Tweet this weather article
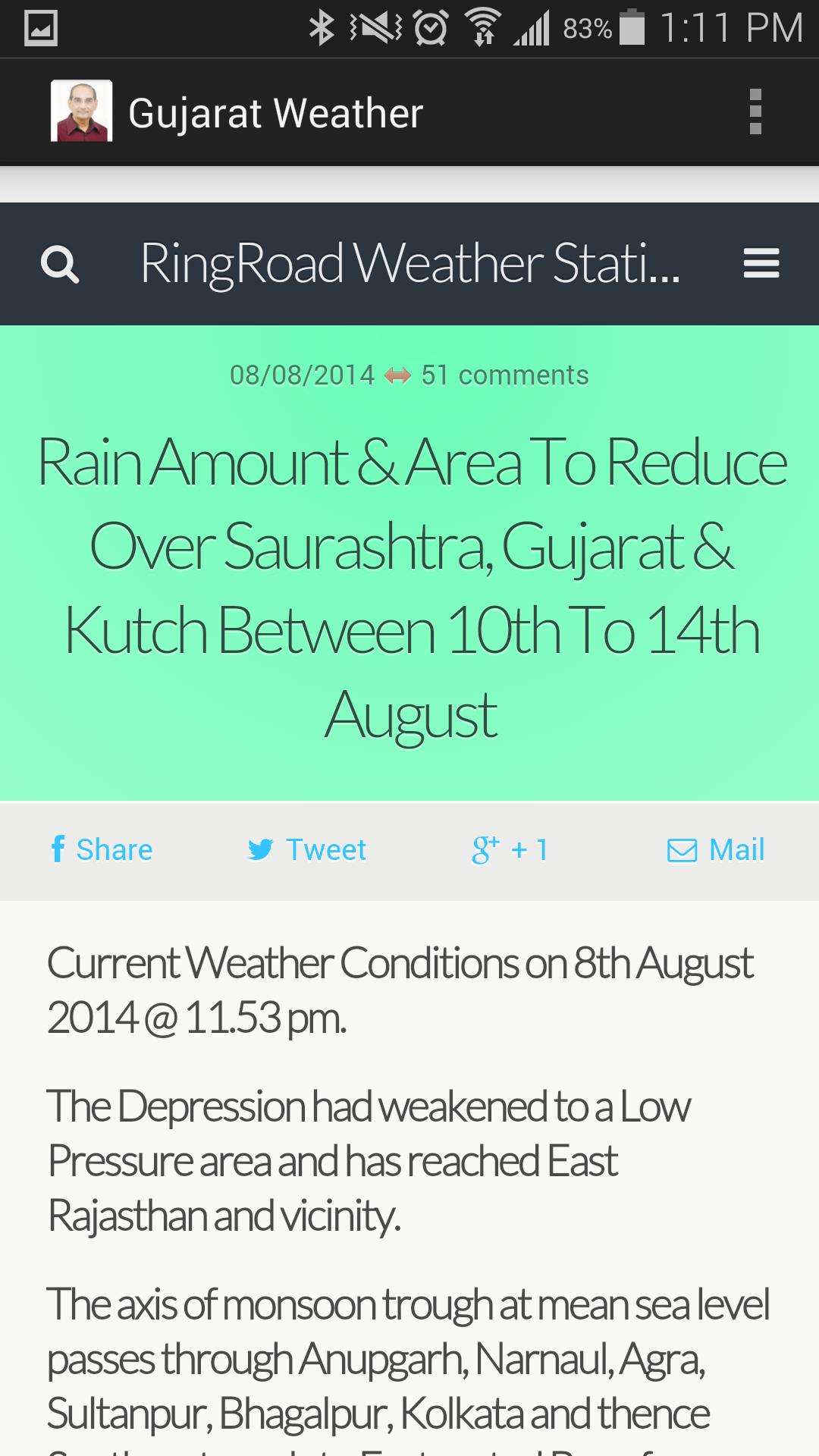 point(306,849)
